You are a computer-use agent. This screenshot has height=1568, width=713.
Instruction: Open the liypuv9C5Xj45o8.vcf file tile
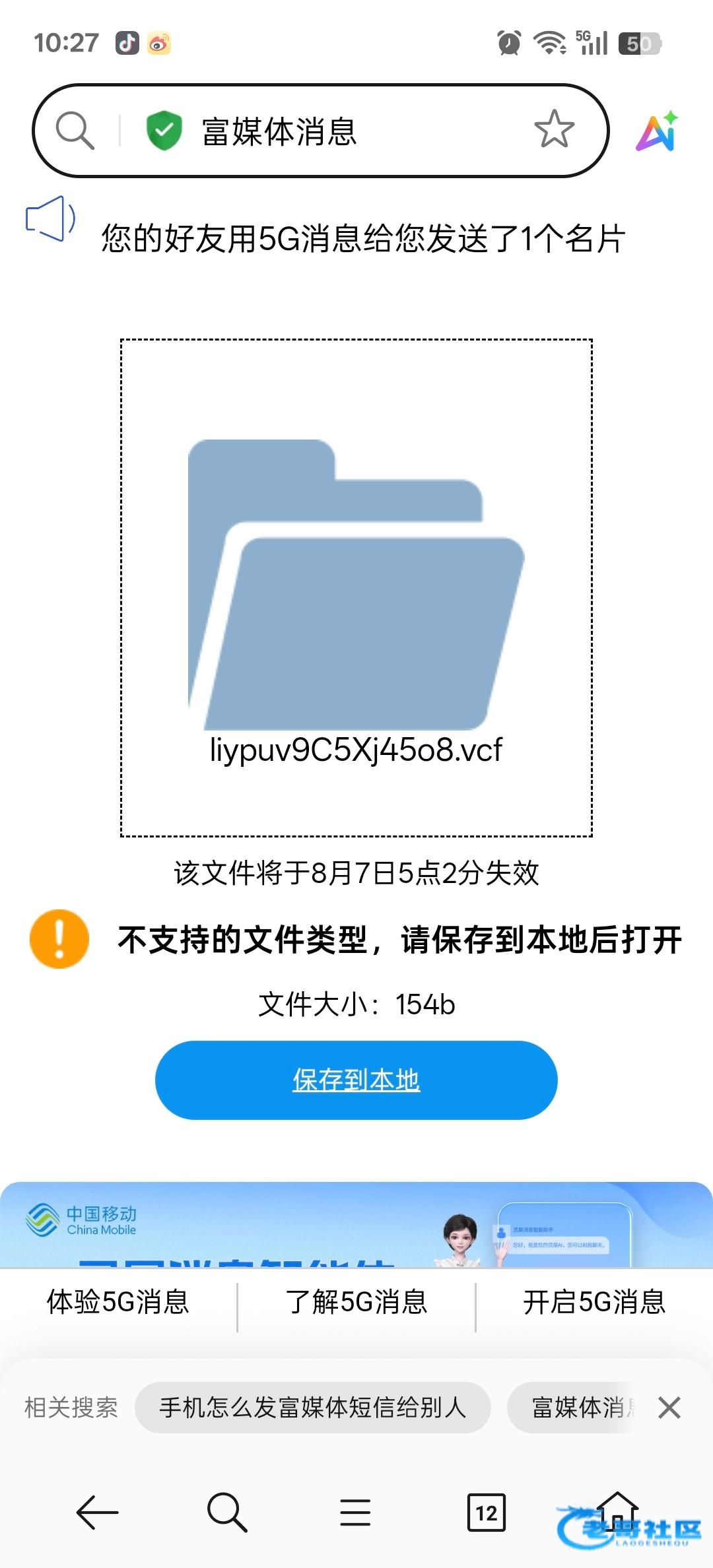coord(356,587)
